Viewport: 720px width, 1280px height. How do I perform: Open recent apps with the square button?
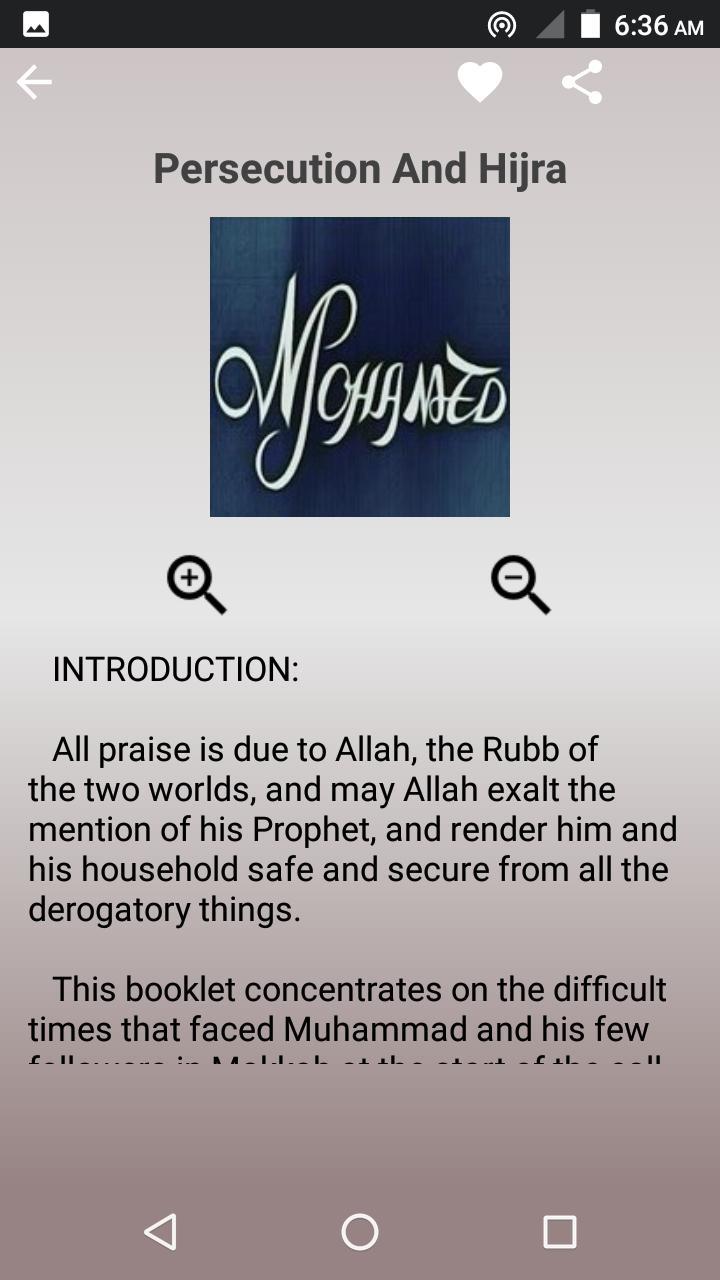point(560,1232)
